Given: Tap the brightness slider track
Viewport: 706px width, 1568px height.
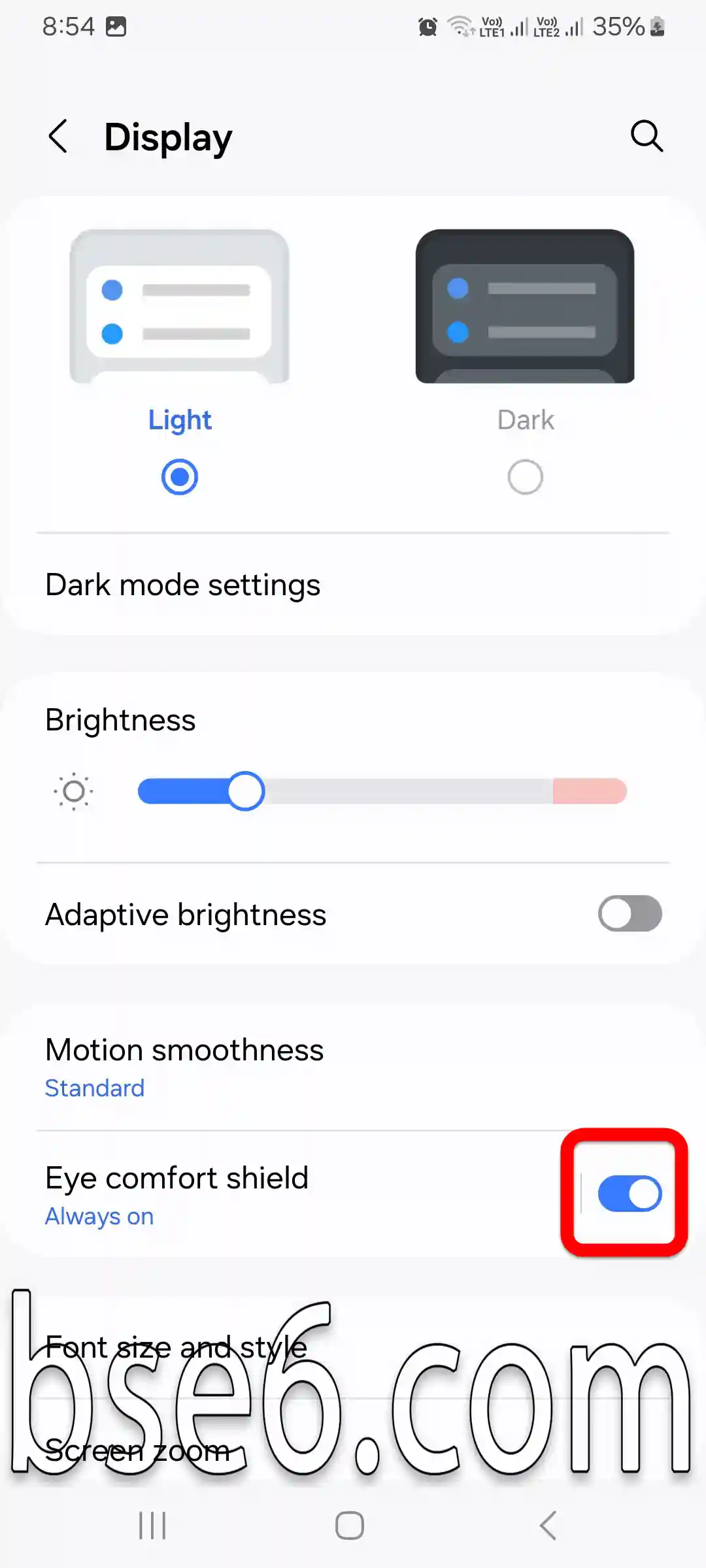Looking at the screenshot, I should click(382, 791).
